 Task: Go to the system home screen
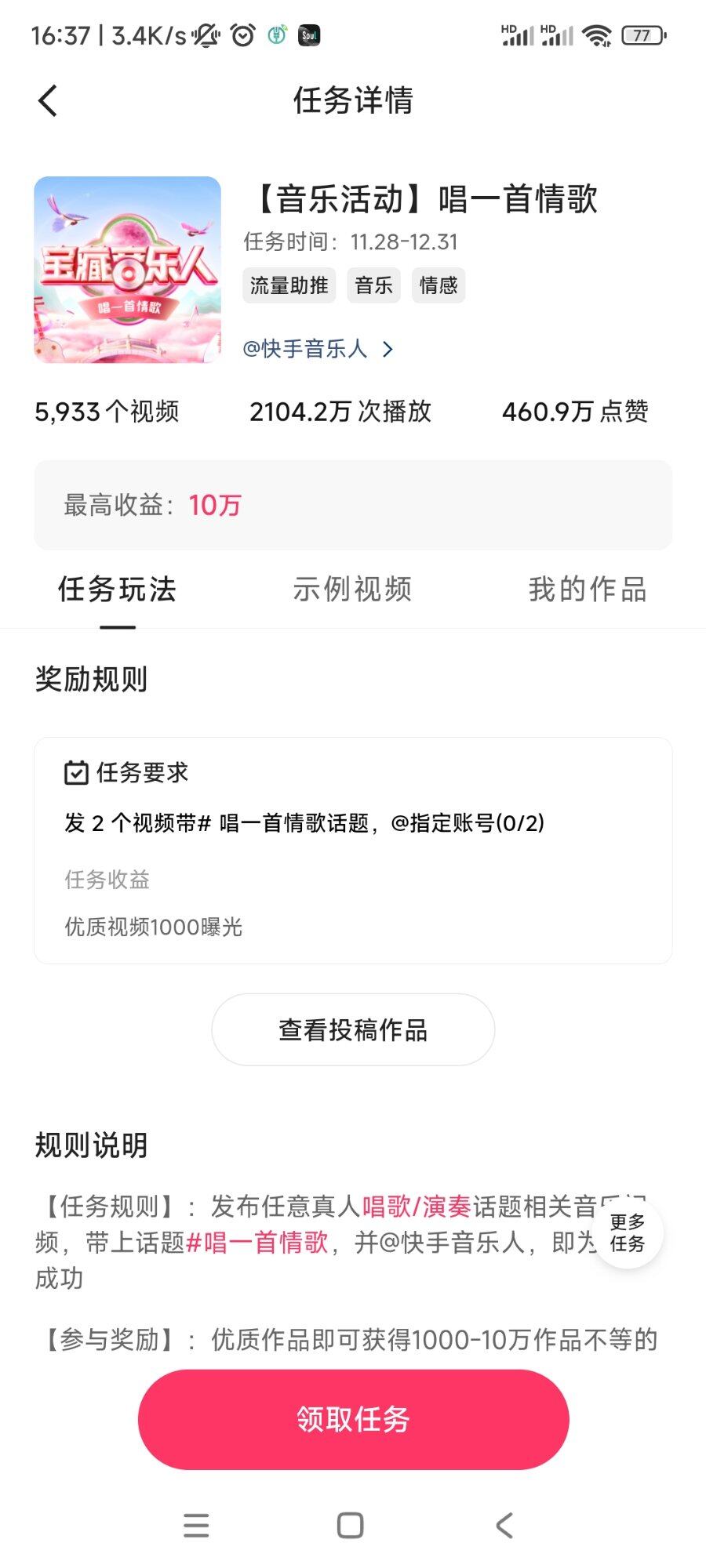(x=350, y=1526)
